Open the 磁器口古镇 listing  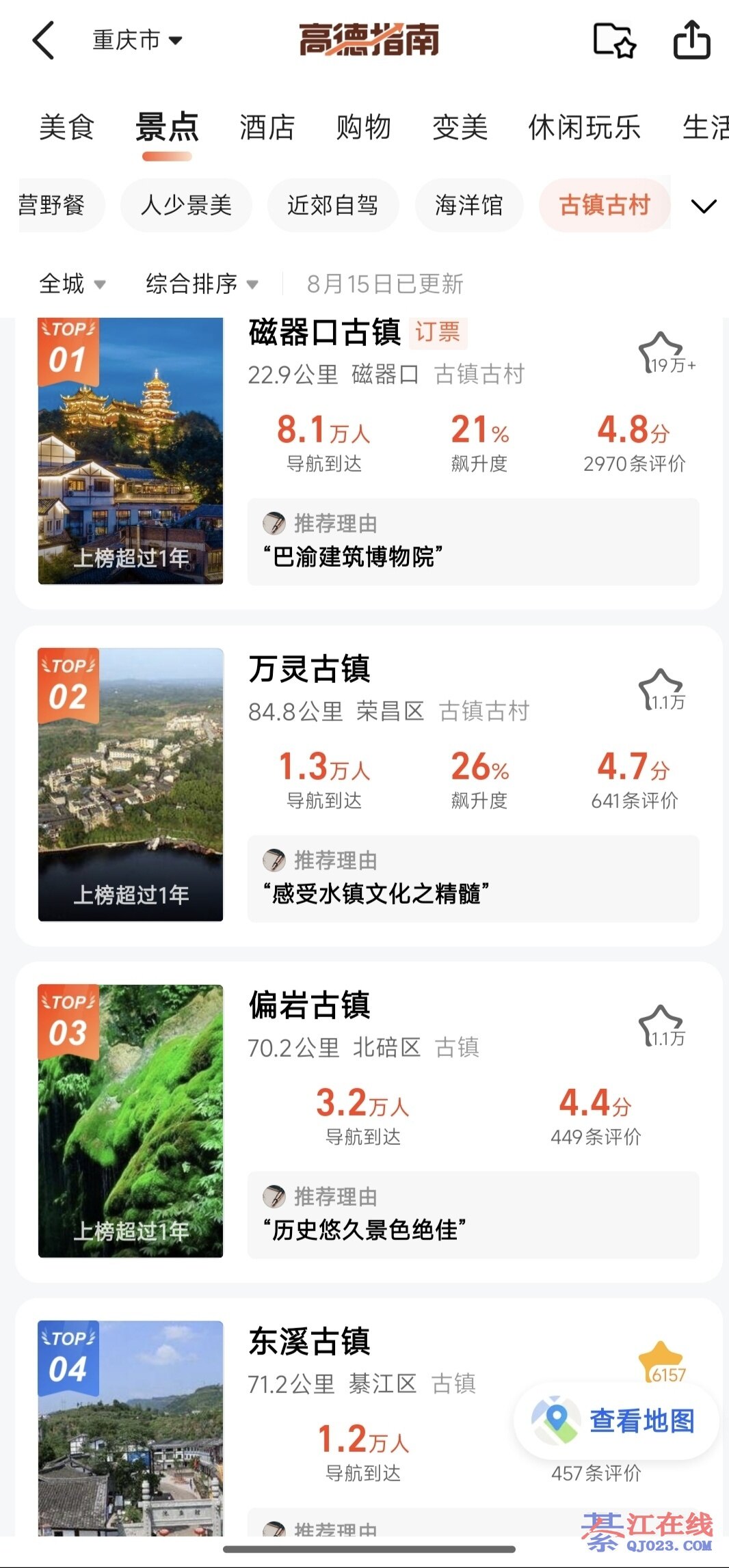[x=324, y=334]
